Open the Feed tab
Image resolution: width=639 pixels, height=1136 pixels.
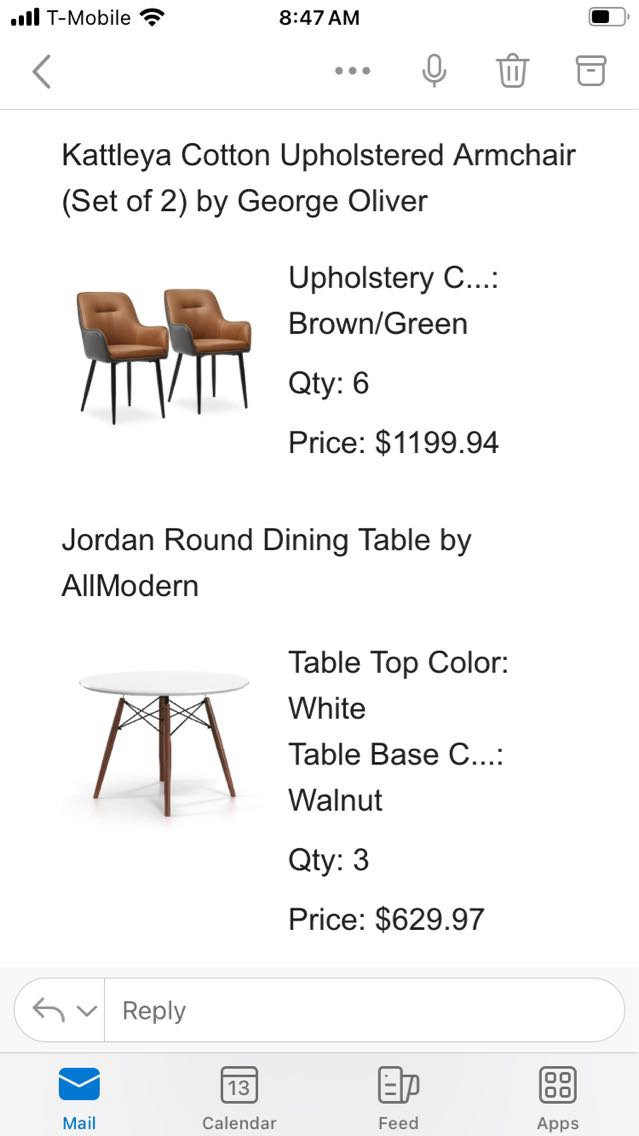click(398, 1096)
